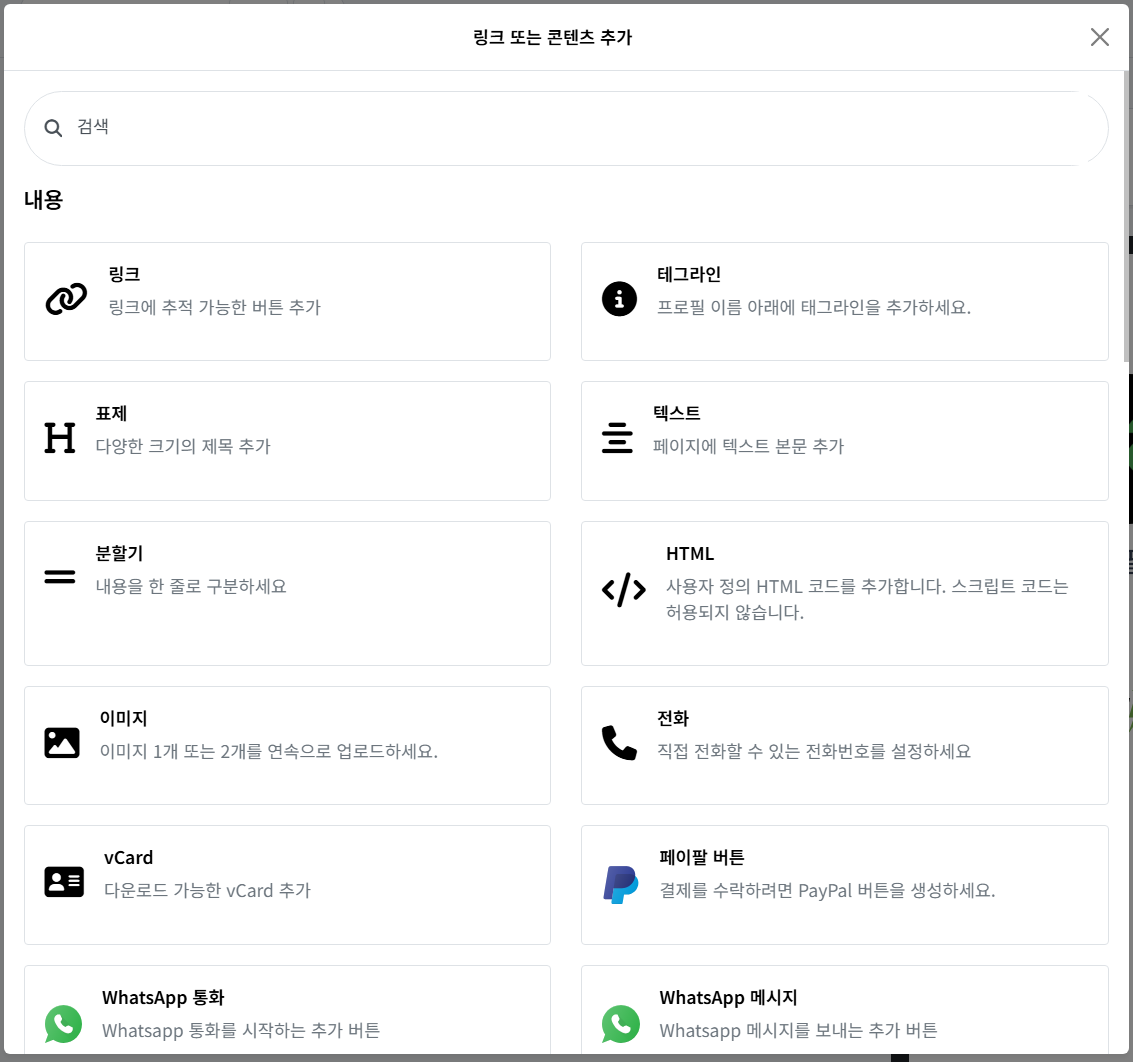Select the HTML code option
Viewport: 1133px width, 1062px height.
pos(844,592)
